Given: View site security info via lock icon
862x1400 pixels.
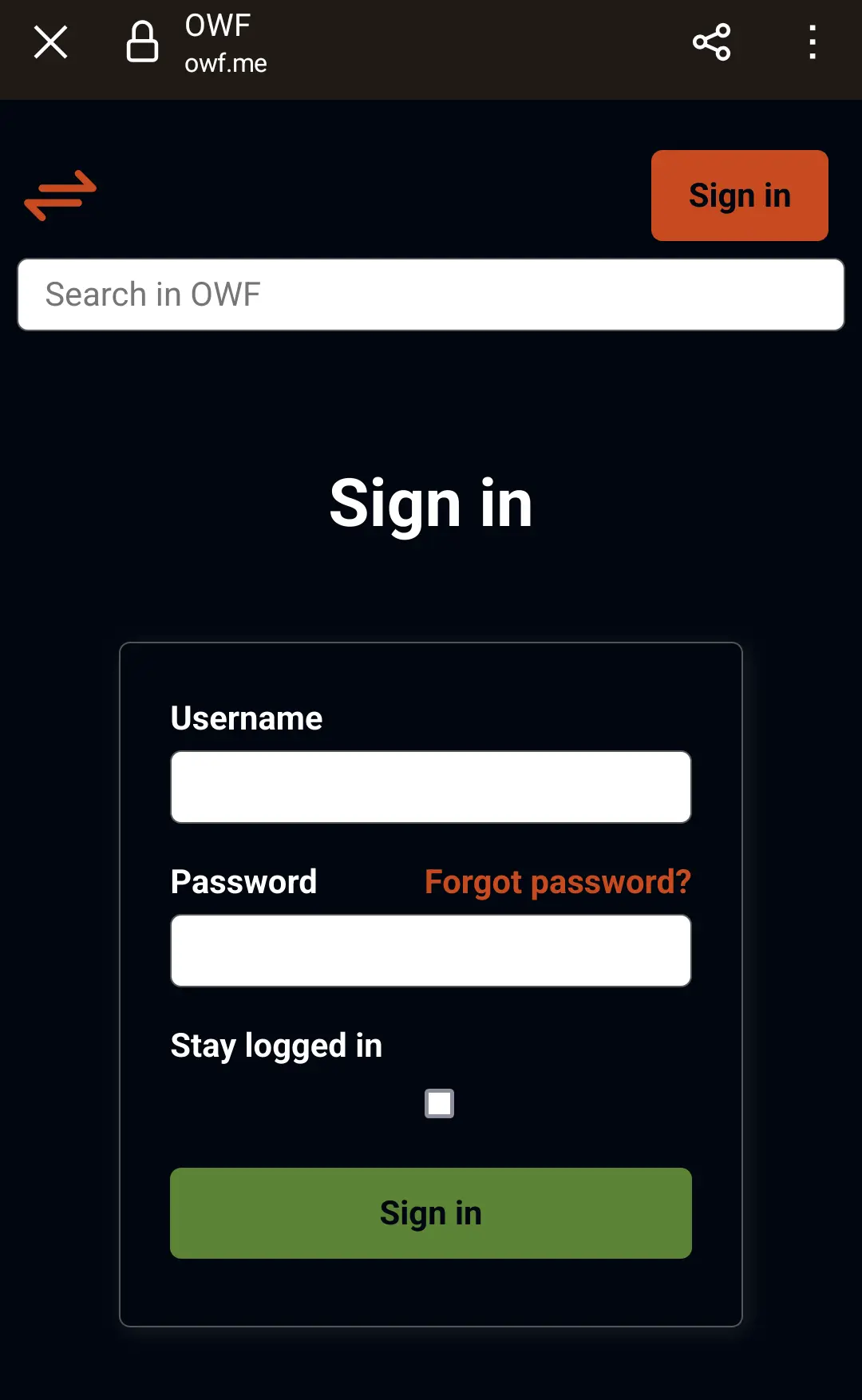Looking at the screenshot, I should click(x=142, y=42).
